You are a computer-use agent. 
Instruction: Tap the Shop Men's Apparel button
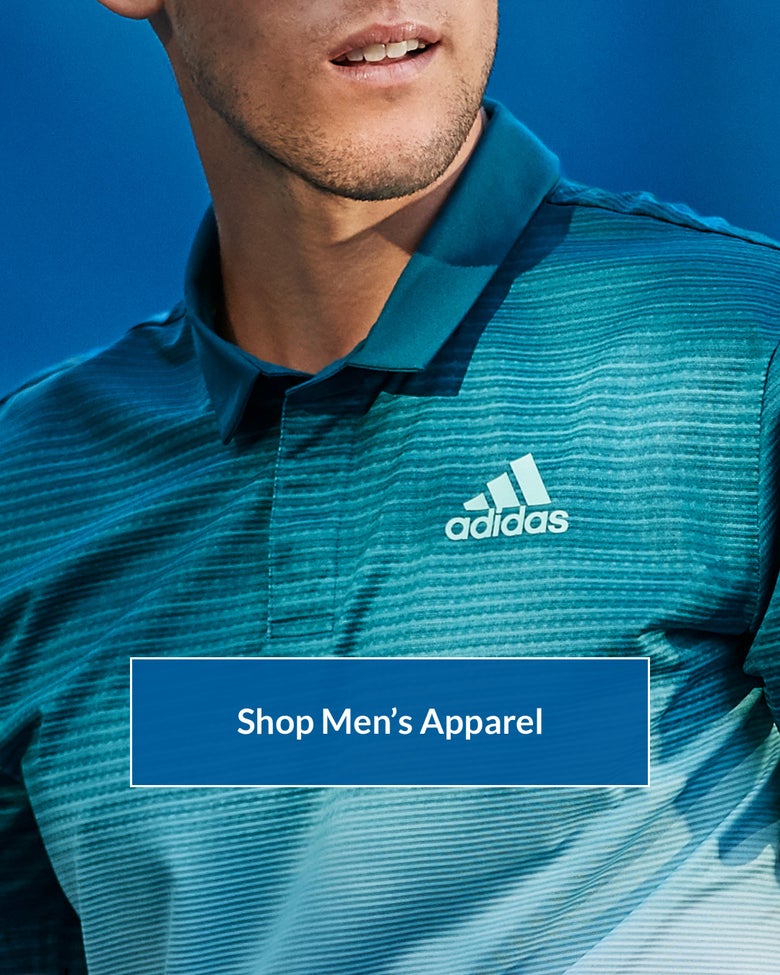[390, 722]
